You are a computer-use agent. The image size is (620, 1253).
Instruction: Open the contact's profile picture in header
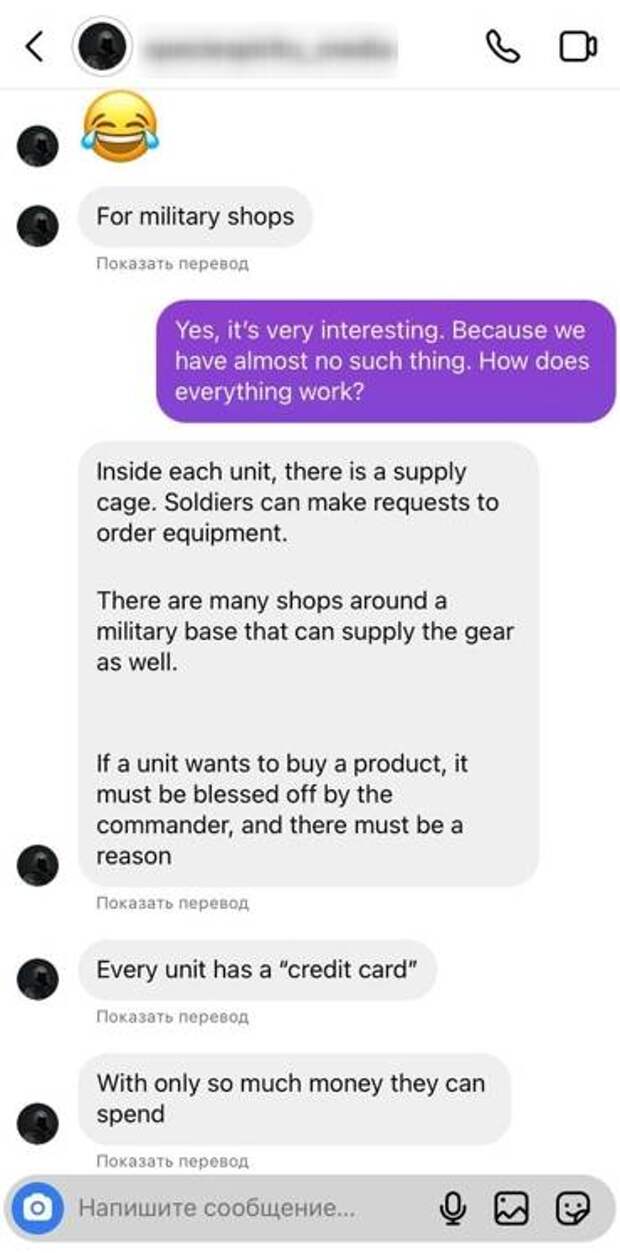click(102, 47)
